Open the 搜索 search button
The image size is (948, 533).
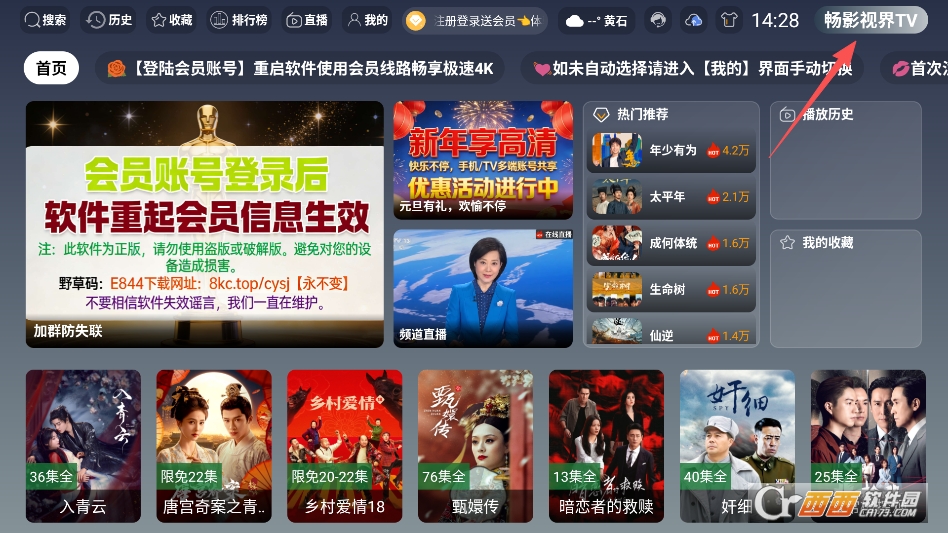(45, 20)
